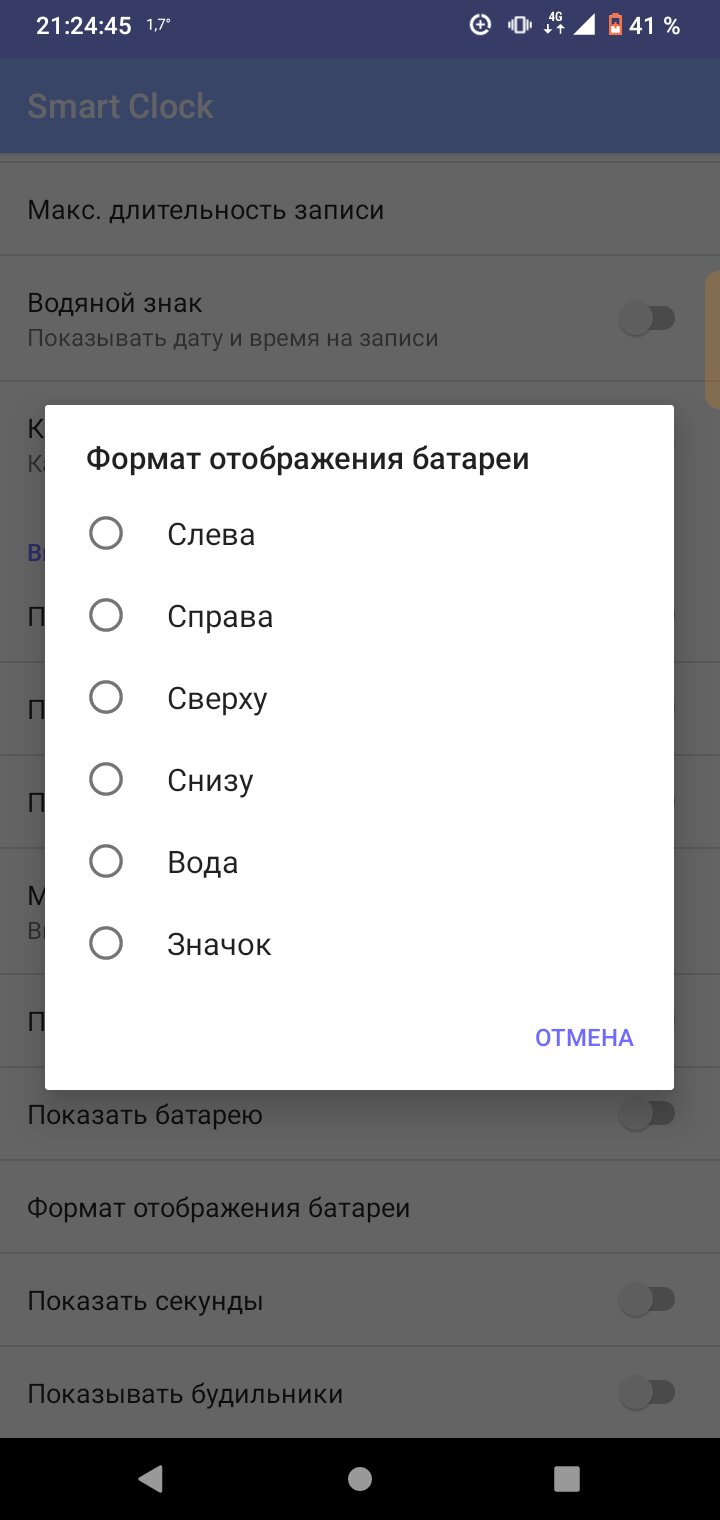720x1520 pixels.
Task: Select the Слева battery format option
Action: point(106,534)
